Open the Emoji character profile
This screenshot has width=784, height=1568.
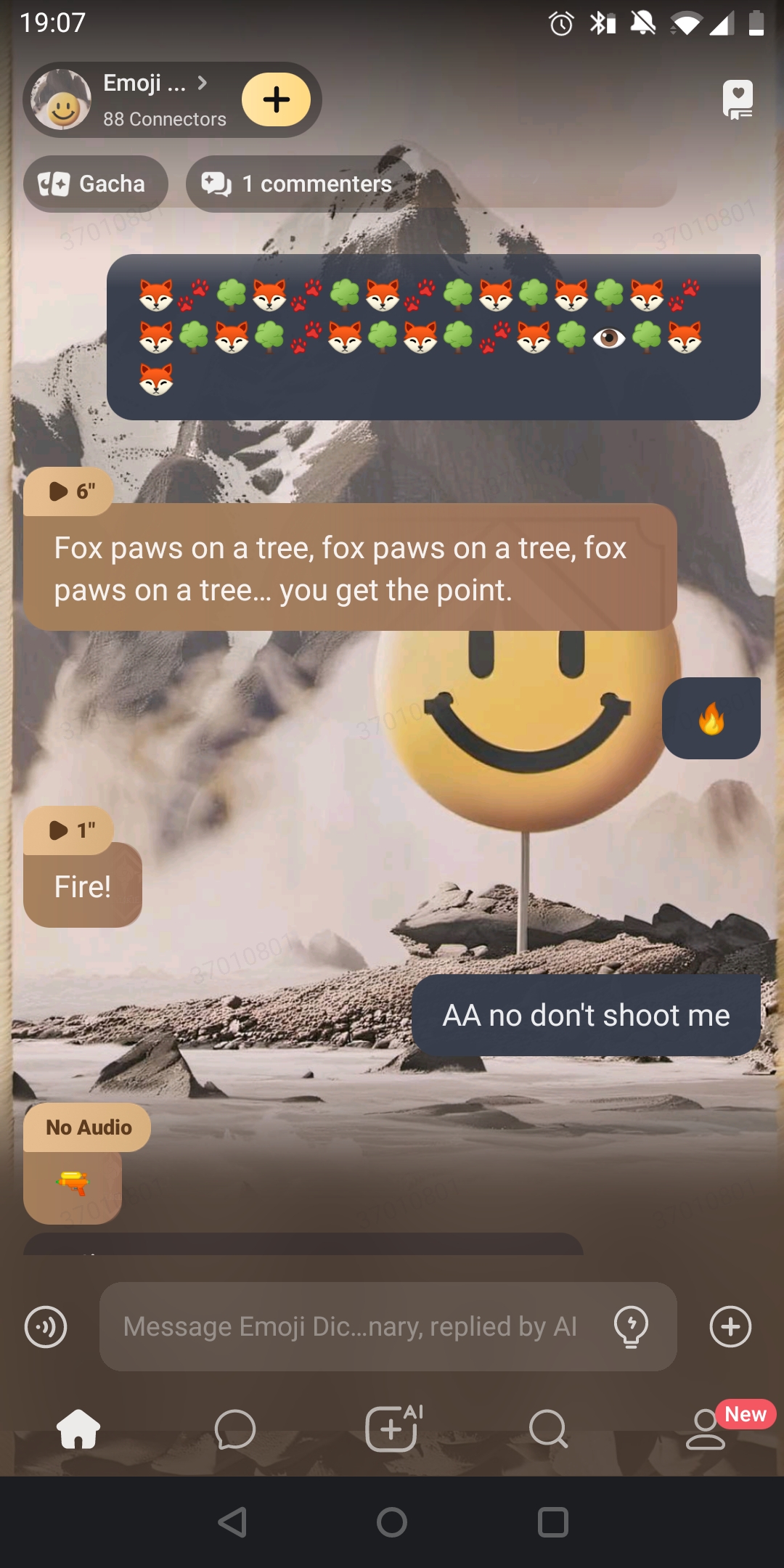(x=131, y=99)
